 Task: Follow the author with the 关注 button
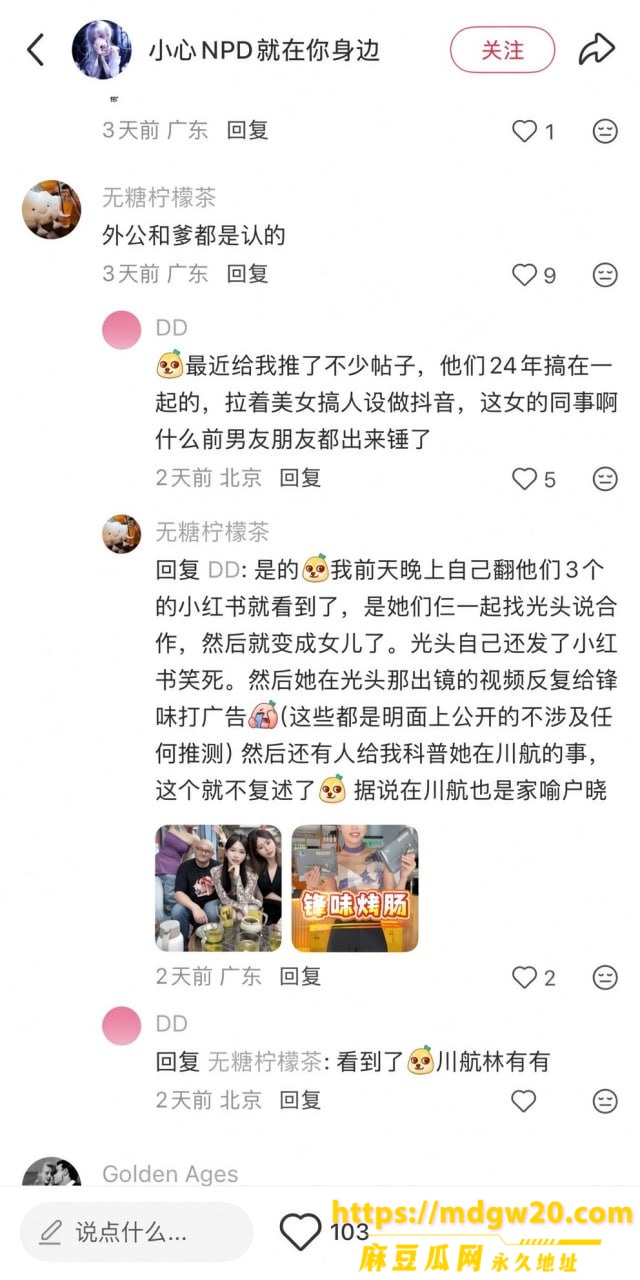pos(502,49)
